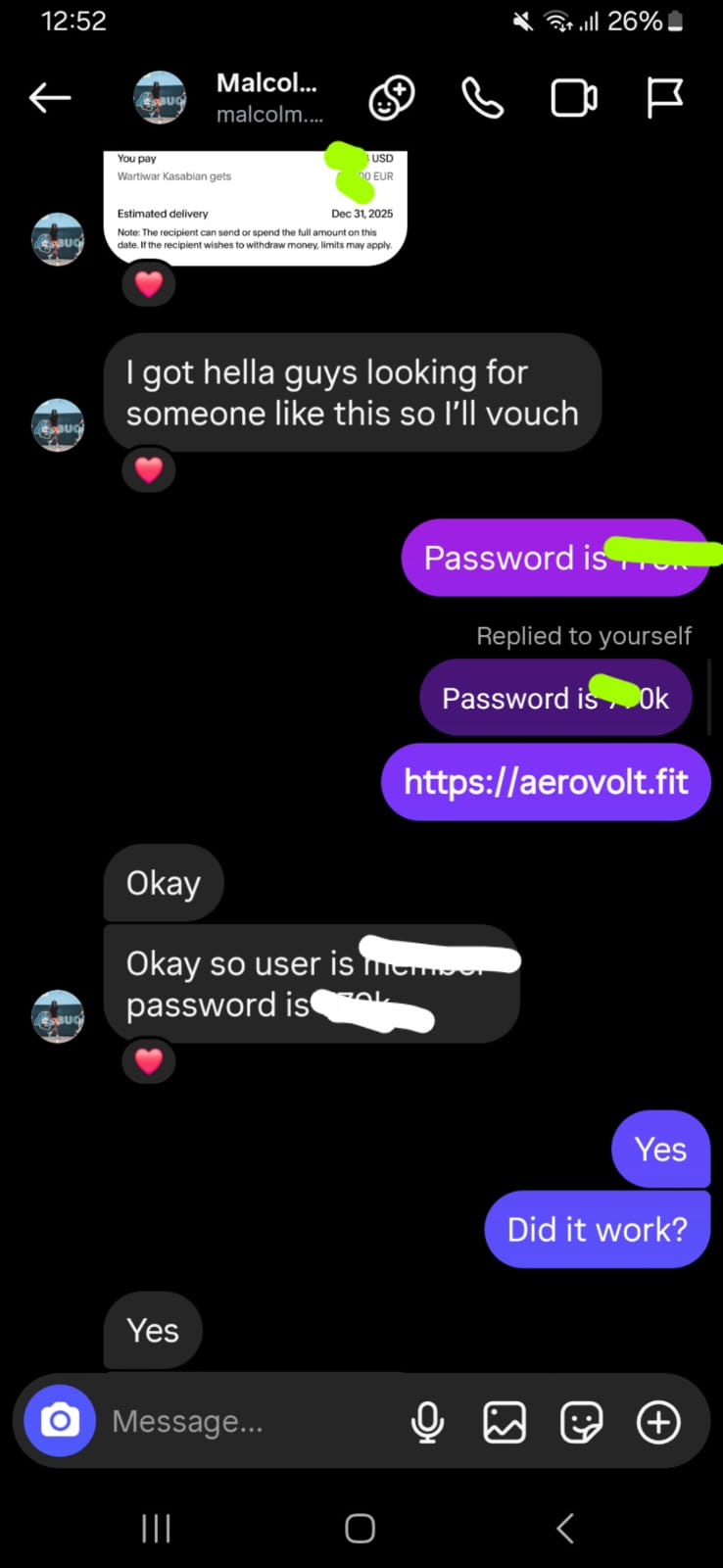Open the sticker picker

click(581, 1422)
